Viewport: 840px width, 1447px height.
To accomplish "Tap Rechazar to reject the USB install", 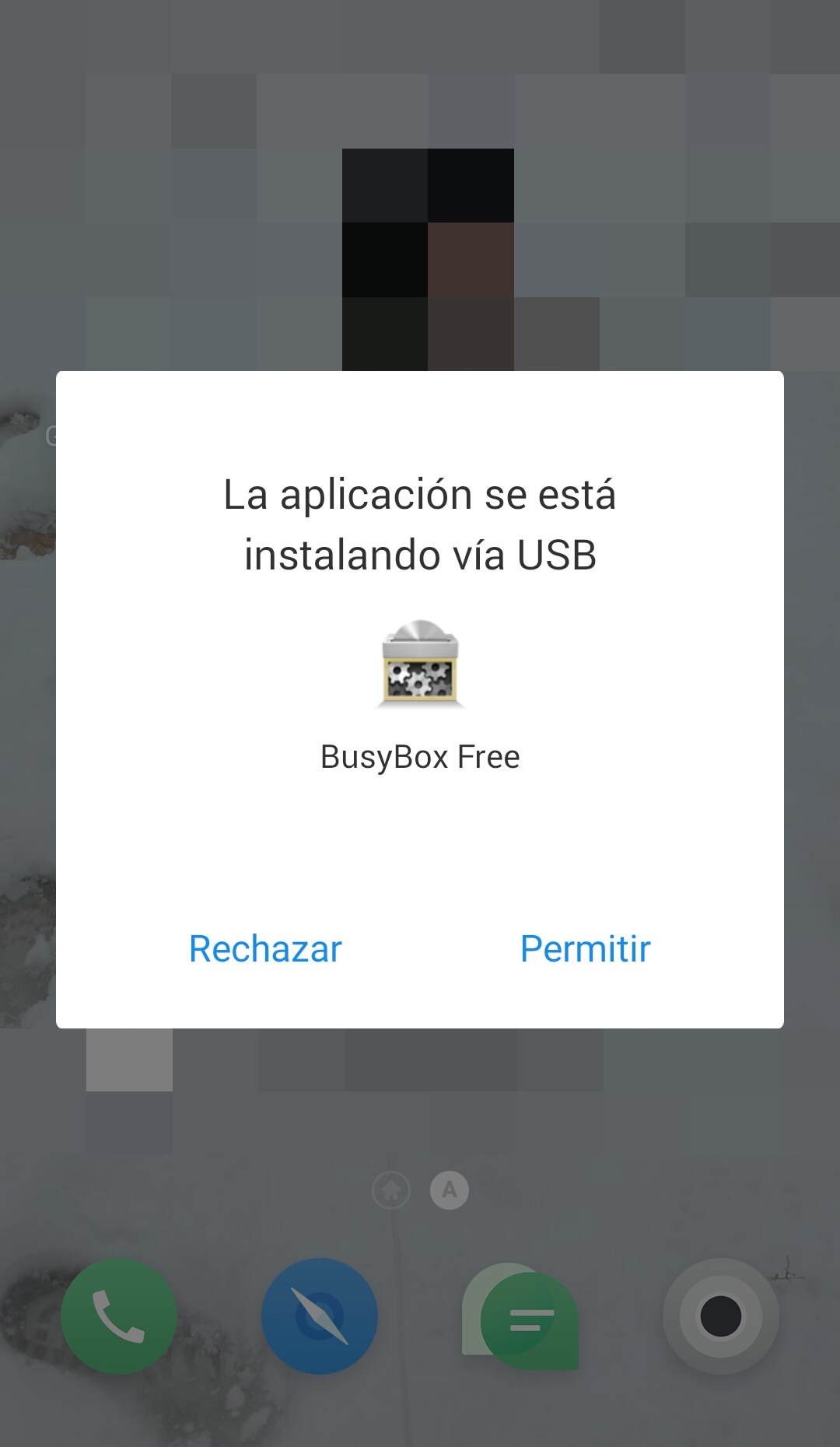I will point(265,948).
